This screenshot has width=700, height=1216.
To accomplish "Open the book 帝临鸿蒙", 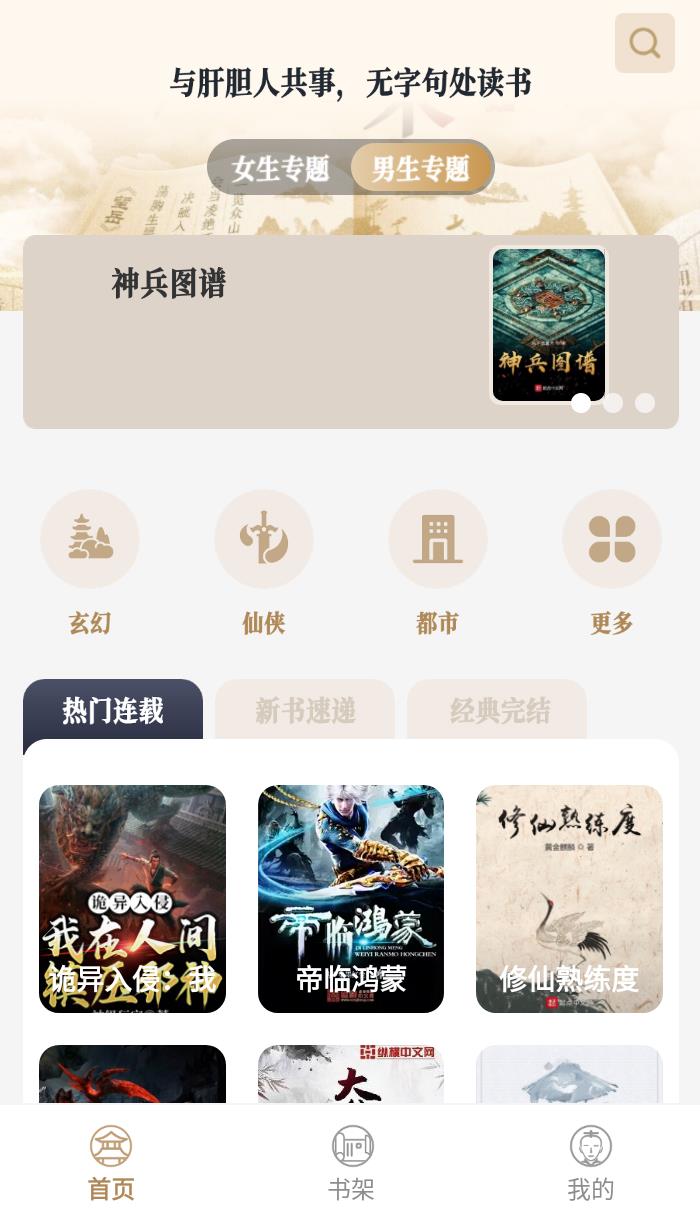I will (x=351, y=898).
